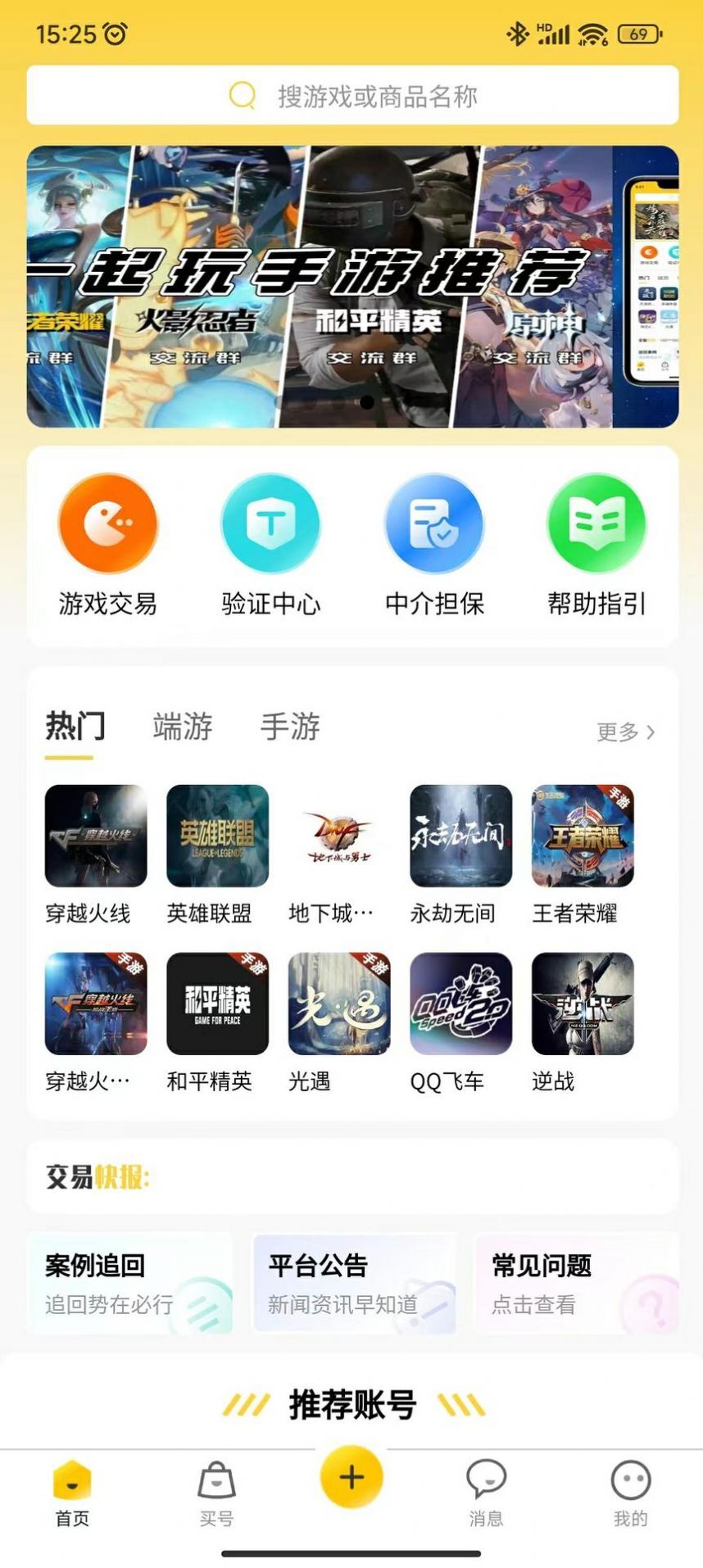Select the 买号 shopping bag icon

(x=215, y=1493)
